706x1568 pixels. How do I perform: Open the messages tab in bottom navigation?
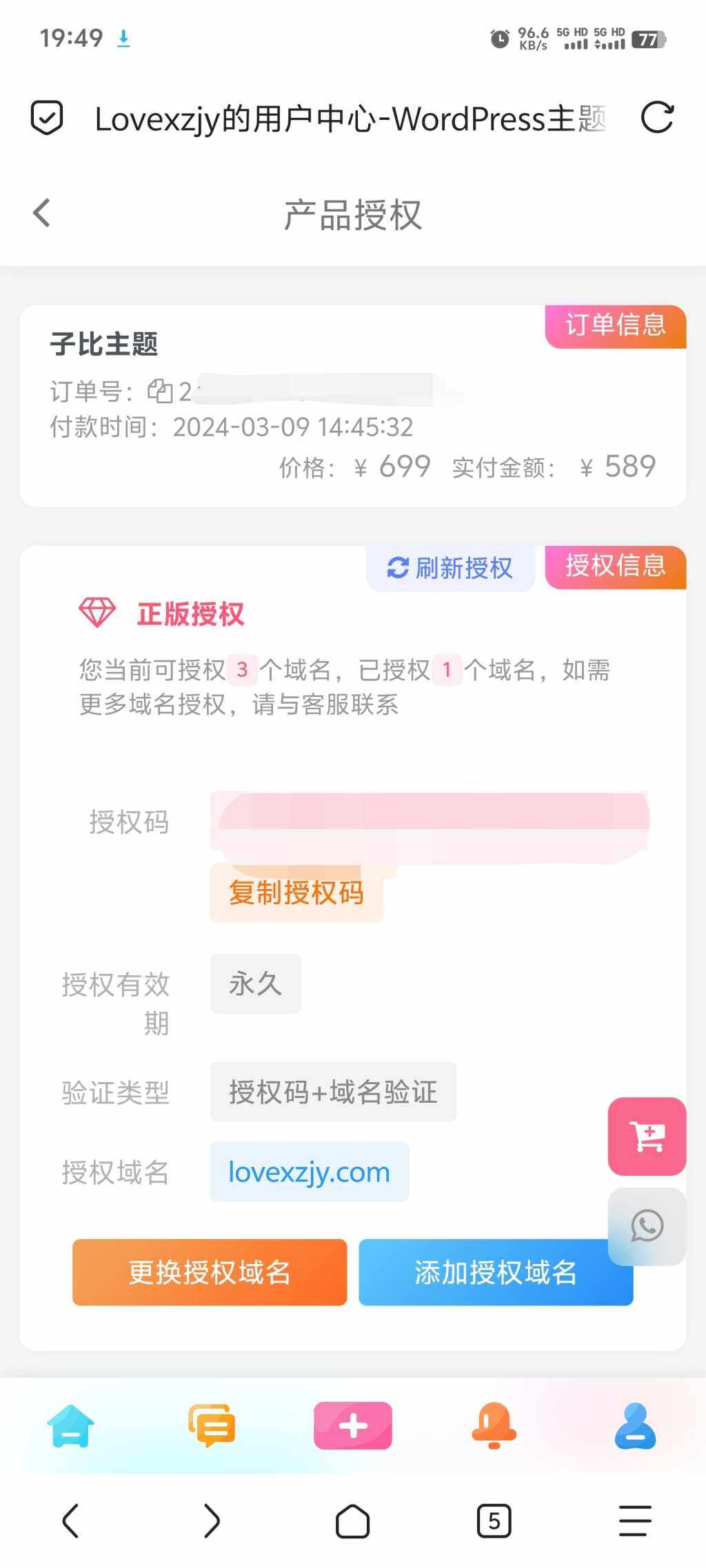pos(212,1425)
